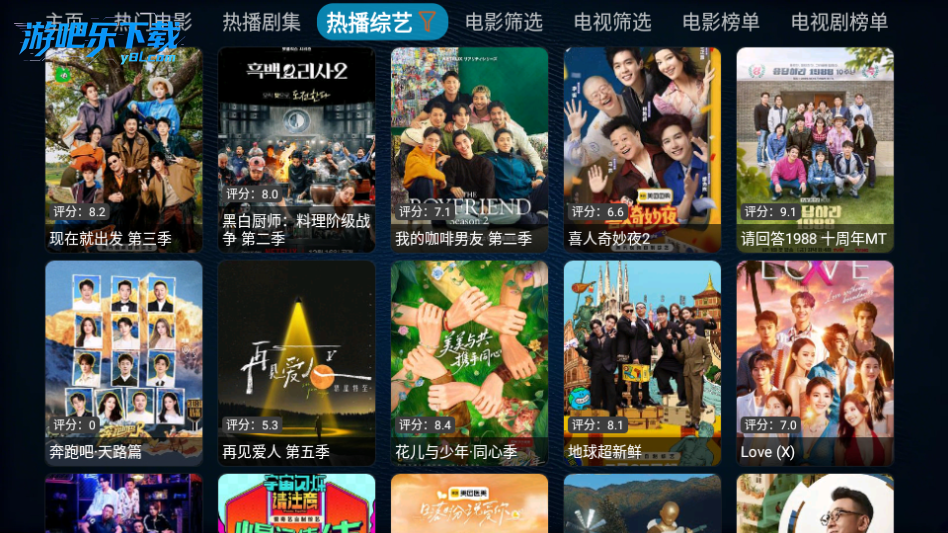Select 我的咖啡男友 第二季 card

(x=469, y=150)
